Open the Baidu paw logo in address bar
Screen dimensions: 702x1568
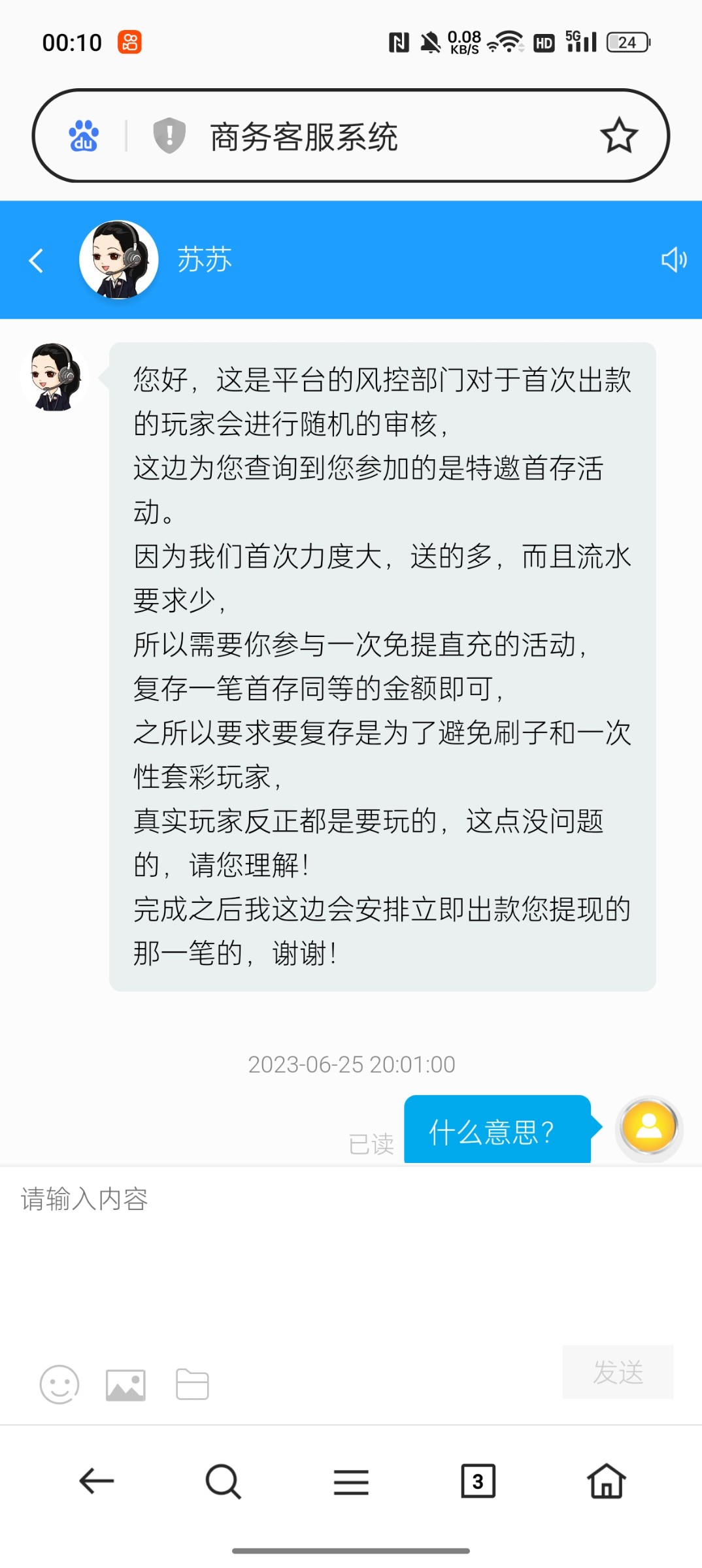(84, 136)
